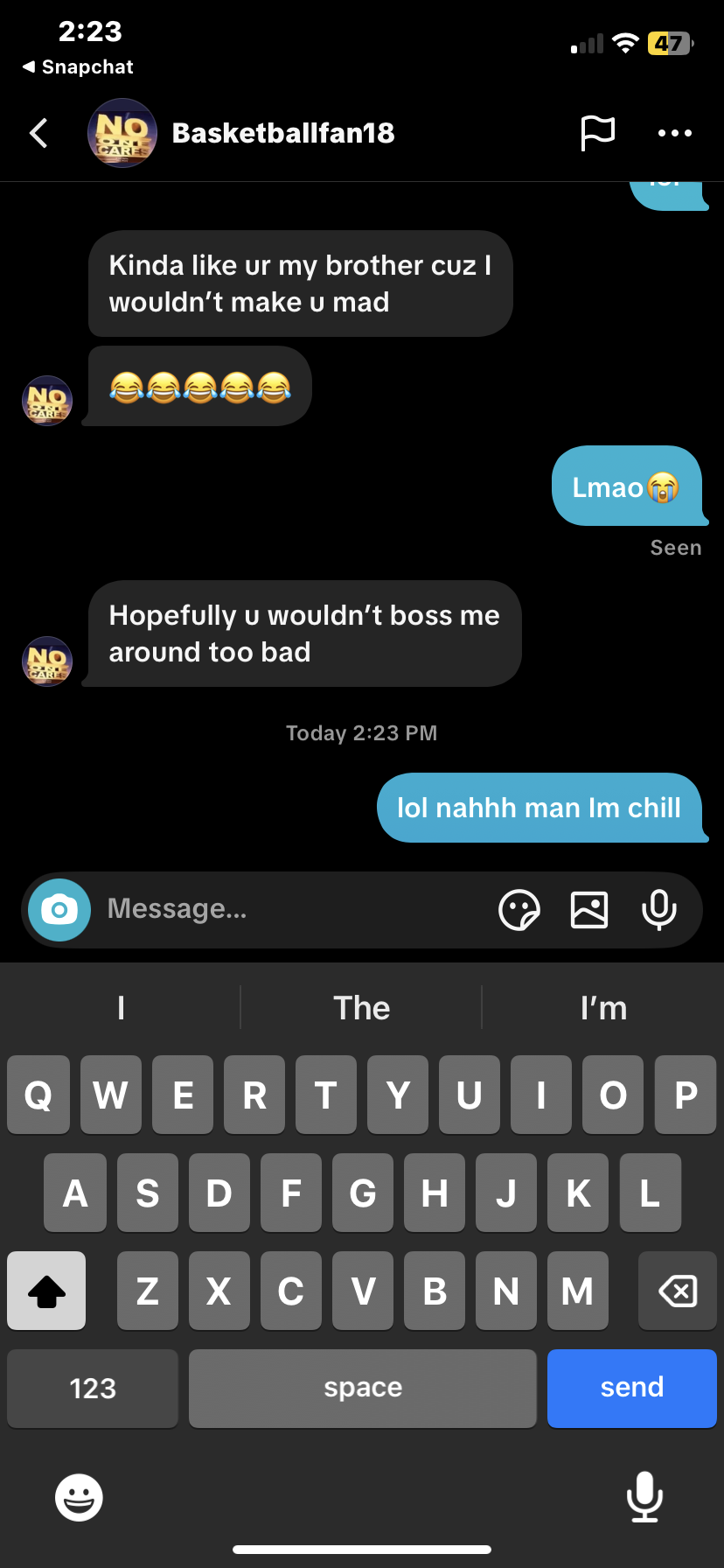Tap the keyboard backspace key
This screenshot has height=1568, width=724.
point(678,1291)
